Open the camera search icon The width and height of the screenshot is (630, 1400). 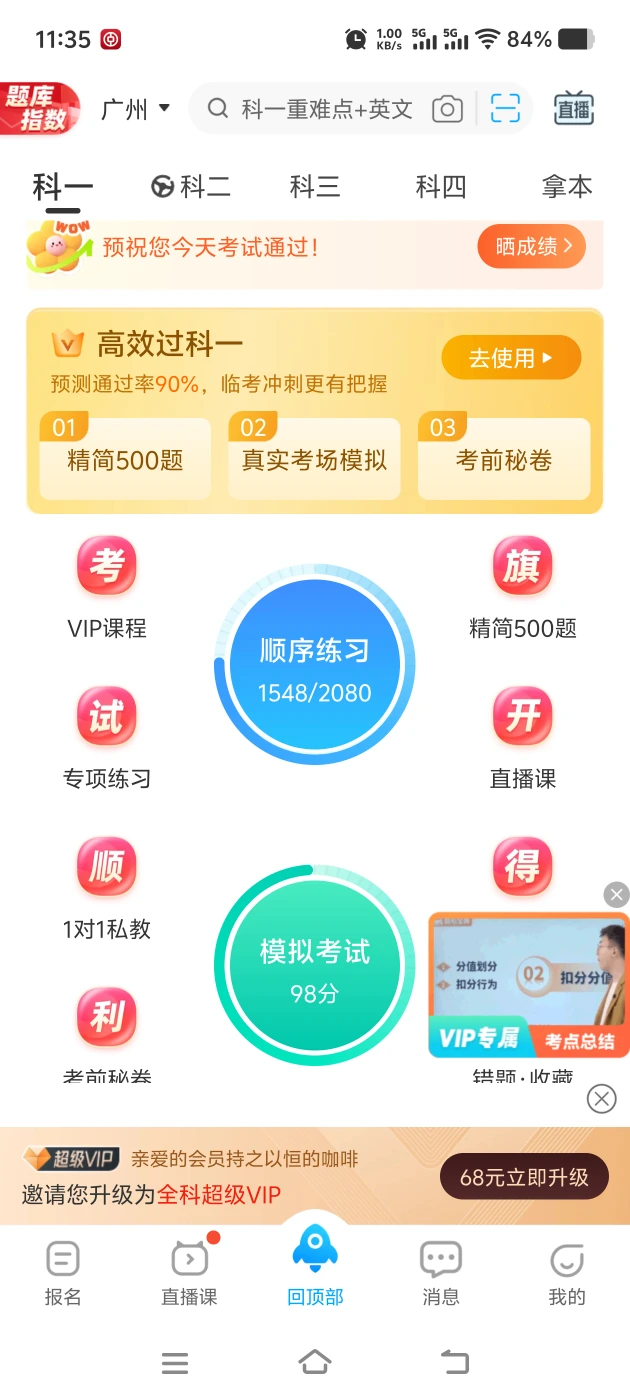pyautogui.click(x=447, y=109)
